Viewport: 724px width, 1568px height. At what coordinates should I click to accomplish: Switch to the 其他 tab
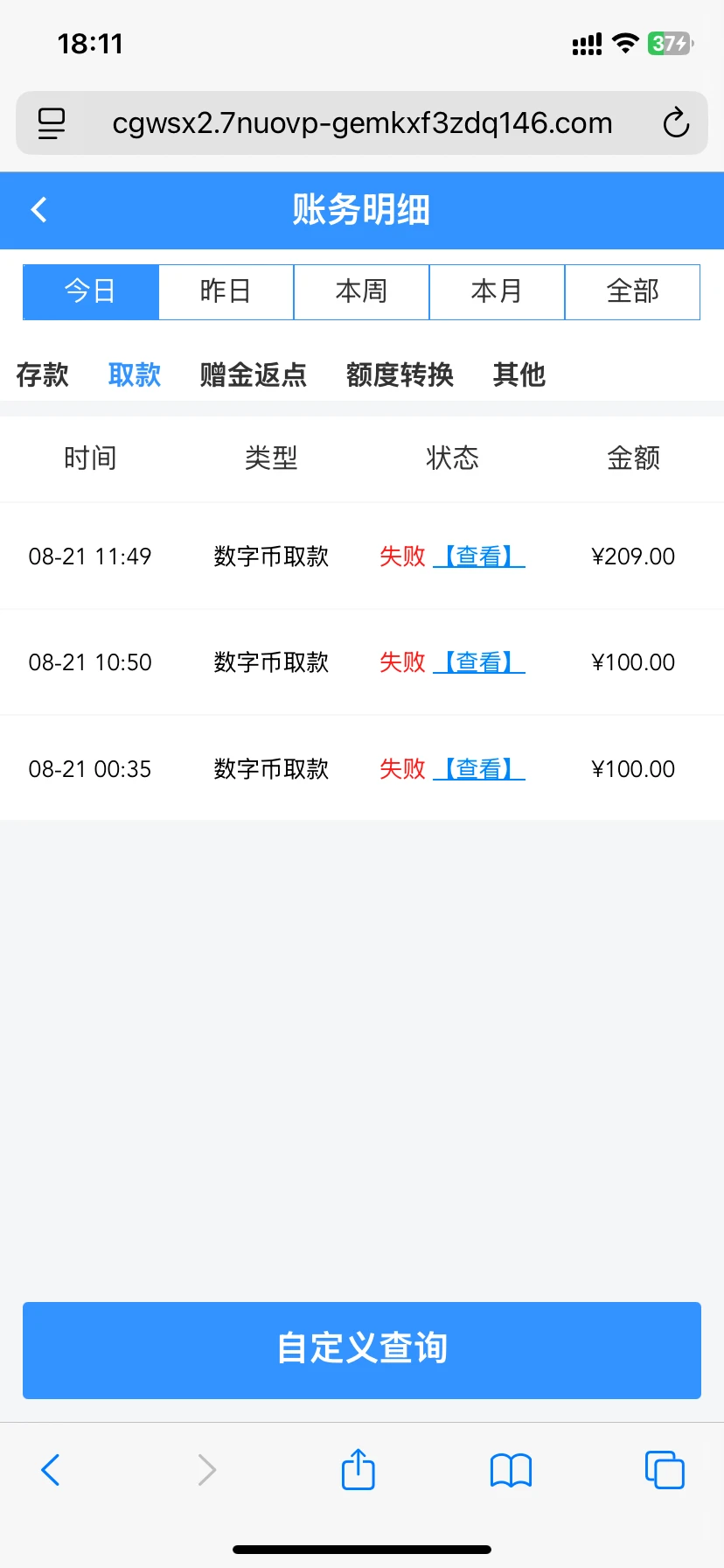519,374
